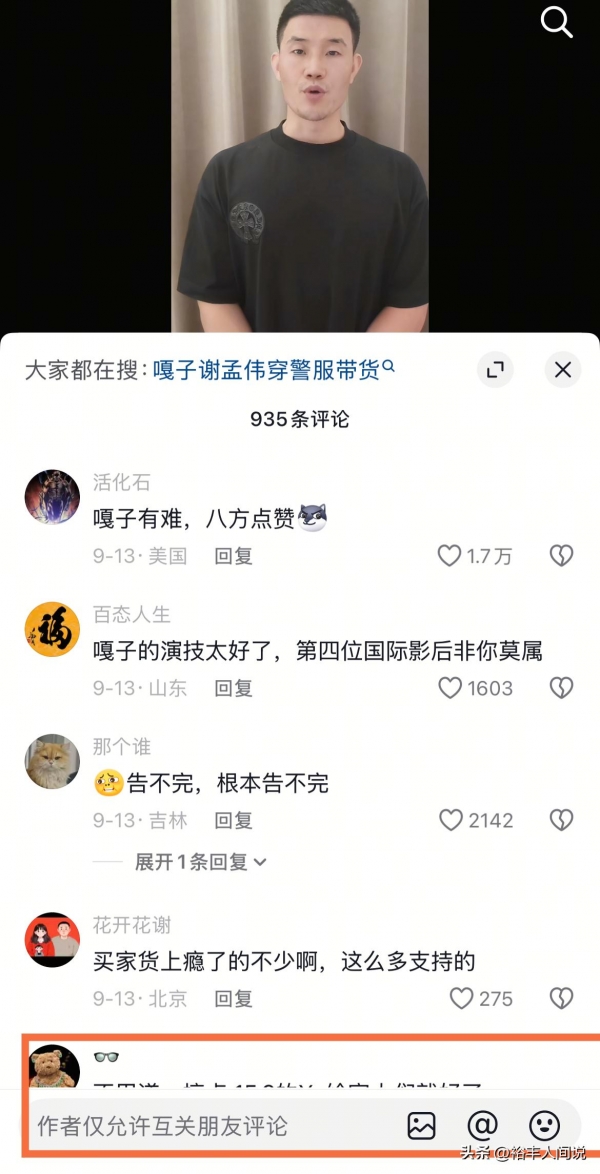
Task: Dislike 花开花谢's comment
Action: click(562, 998)
